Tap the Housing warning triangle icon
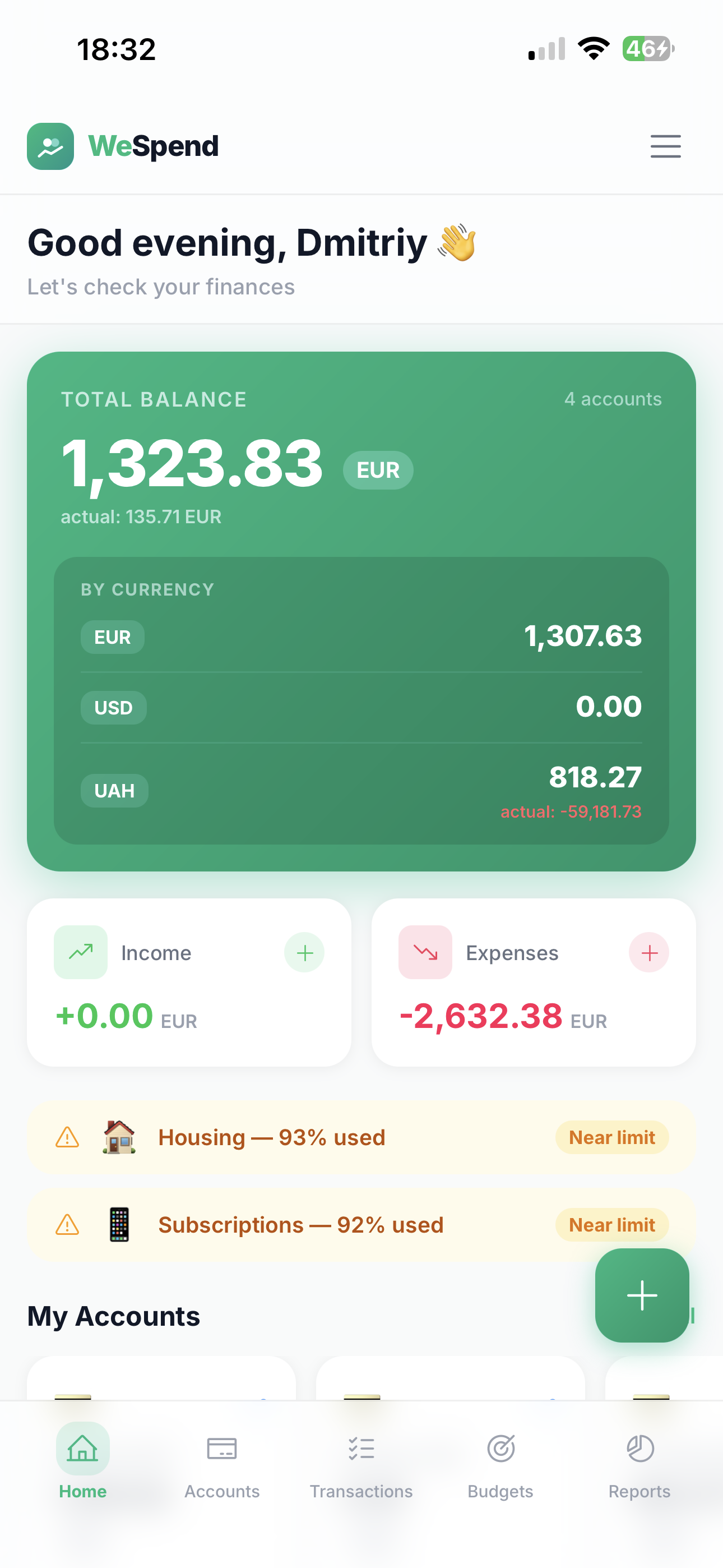 [x=67, y=1136]
